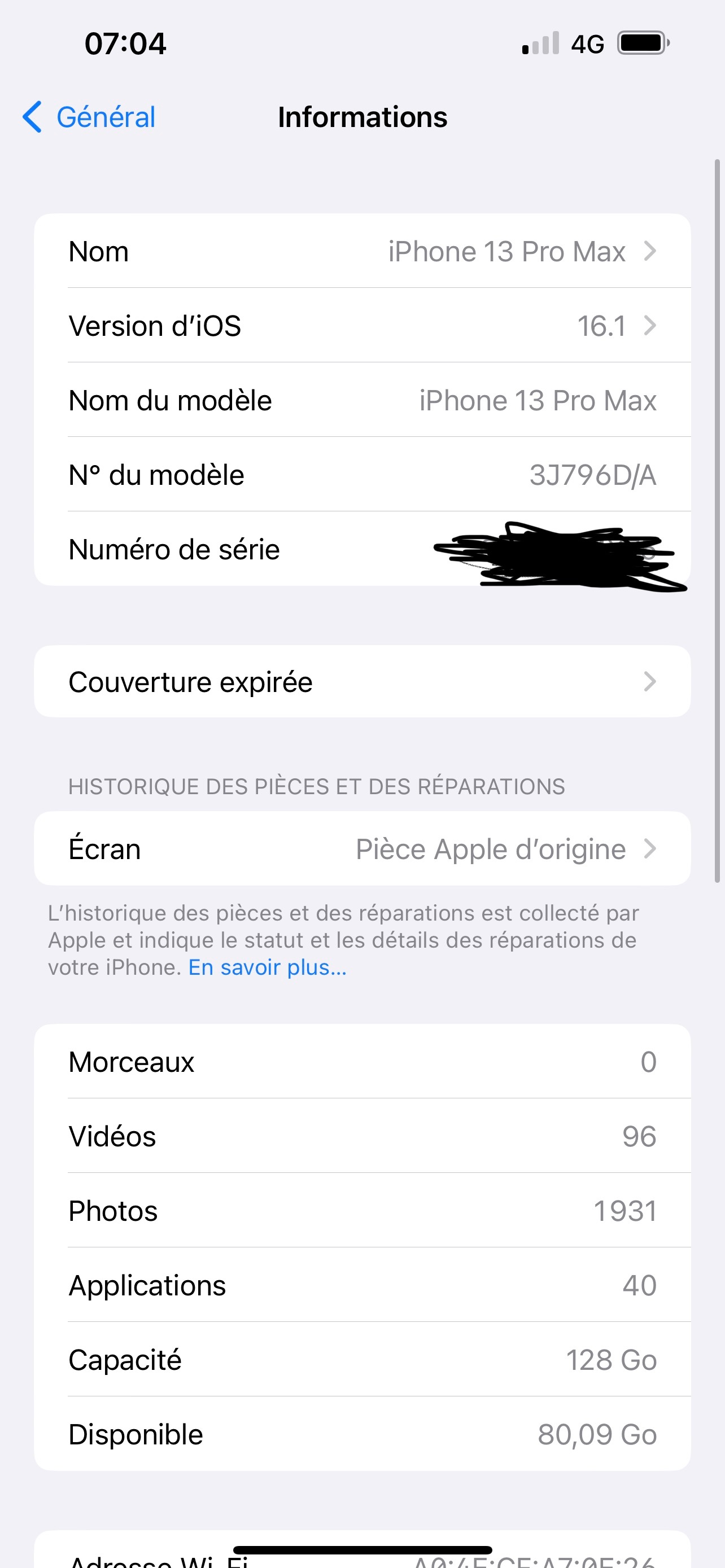Tap the En savoir plus link

[x=267, y=967]
